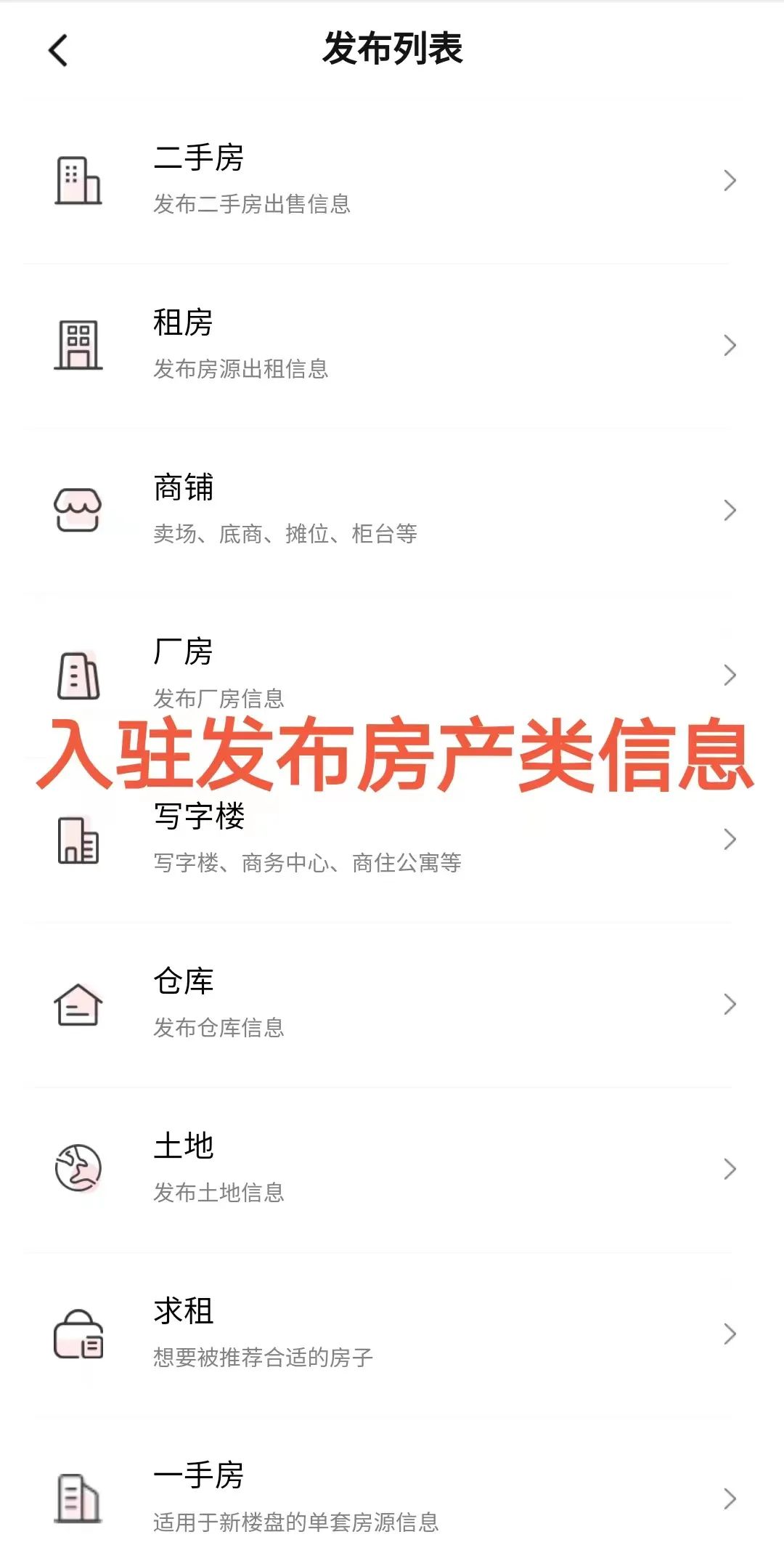Open the 二手房 publishing option
The width and height of the screenshot is (784, 1553).
[x=392, y=181]
